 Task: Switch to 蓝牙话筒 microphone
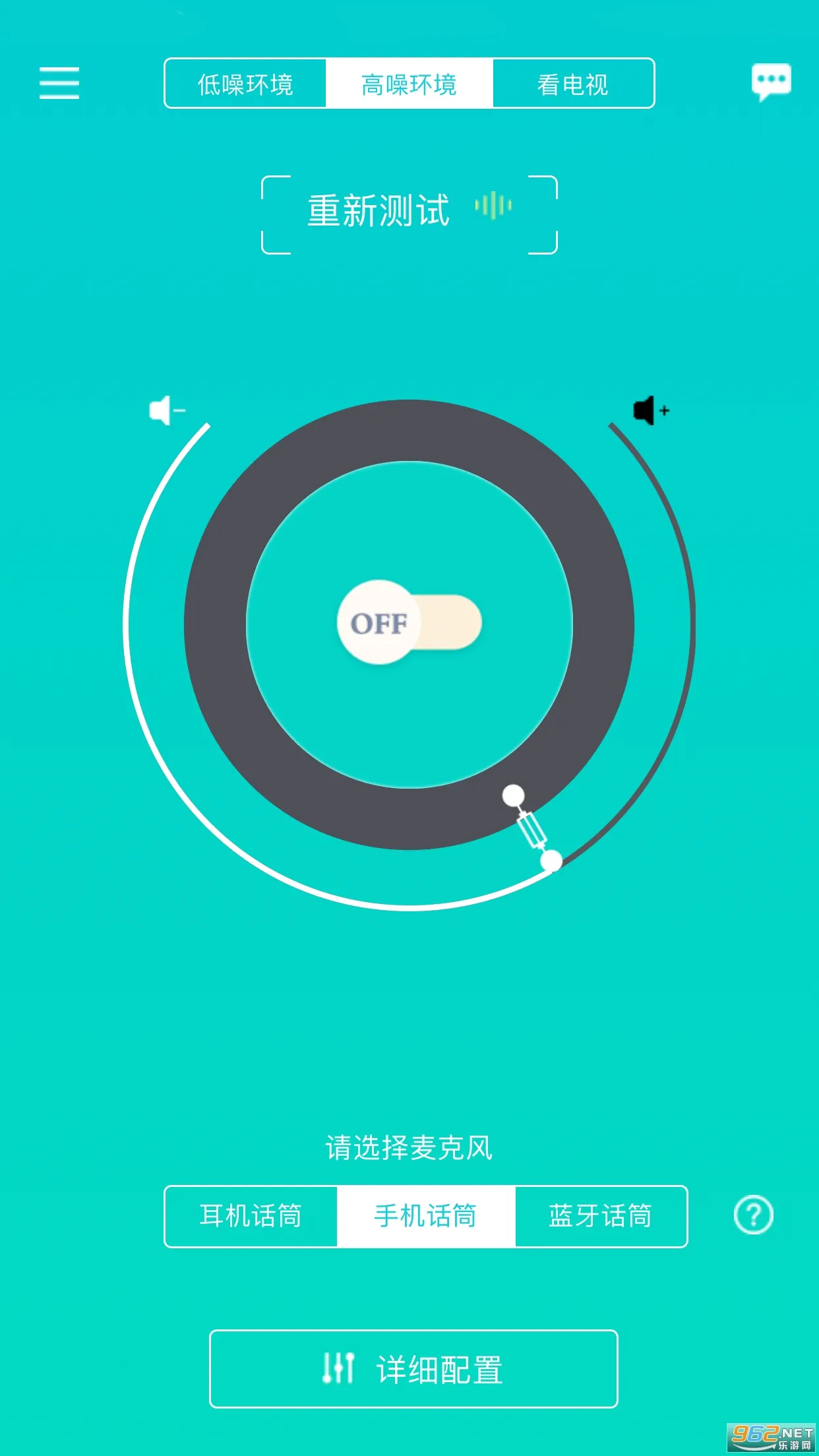tap(600, 1216)
